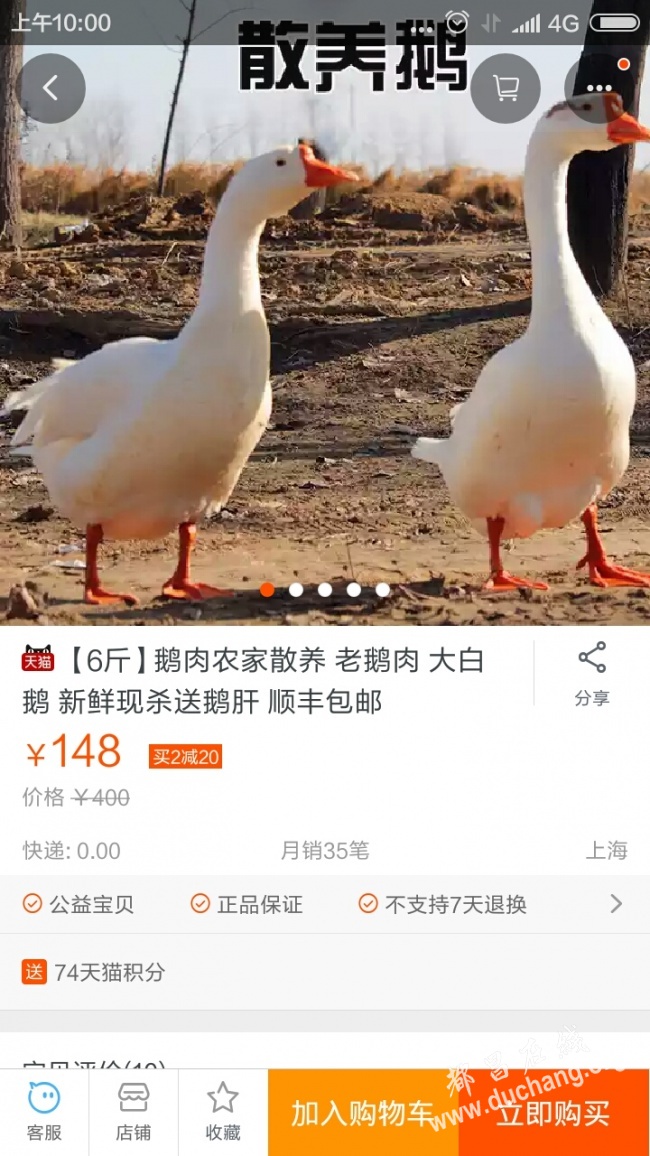Add product to 收藏 favorites

pyautogui.click(x=223, y=1113)
